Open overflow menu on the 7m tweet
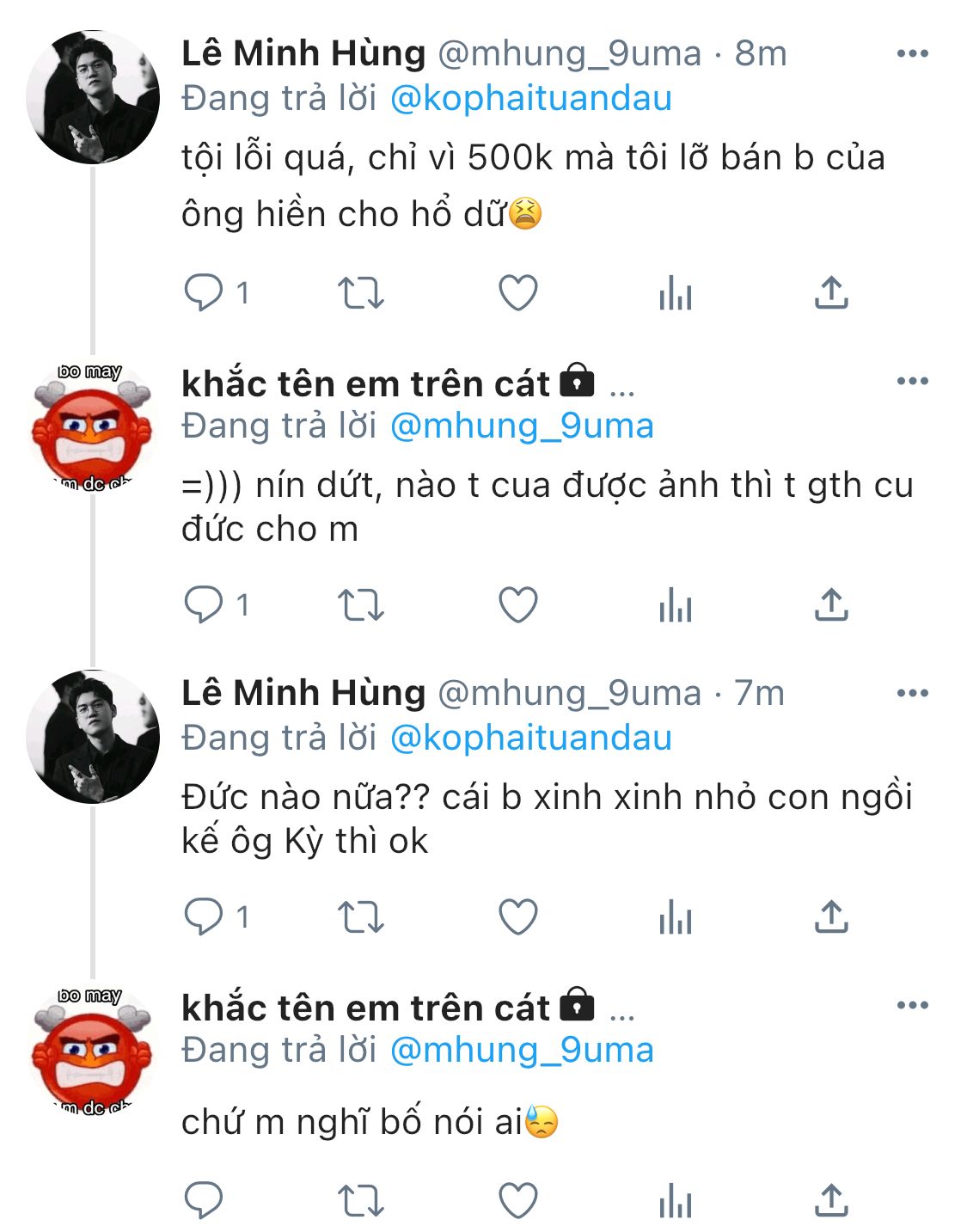This screenshot has width=967, height=1232. (x=912, y=693)
